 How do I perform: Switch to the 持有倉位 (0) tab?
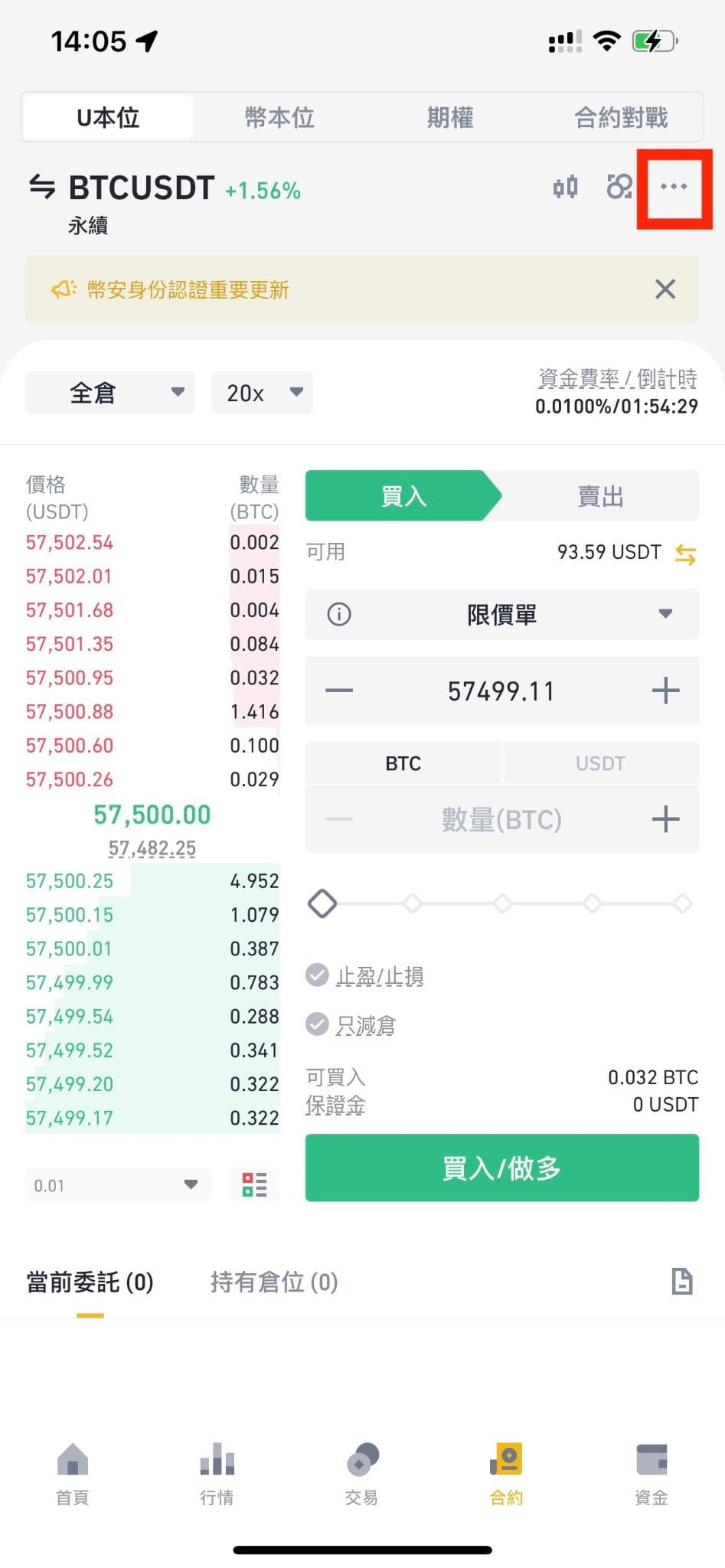click(274, 1282)
